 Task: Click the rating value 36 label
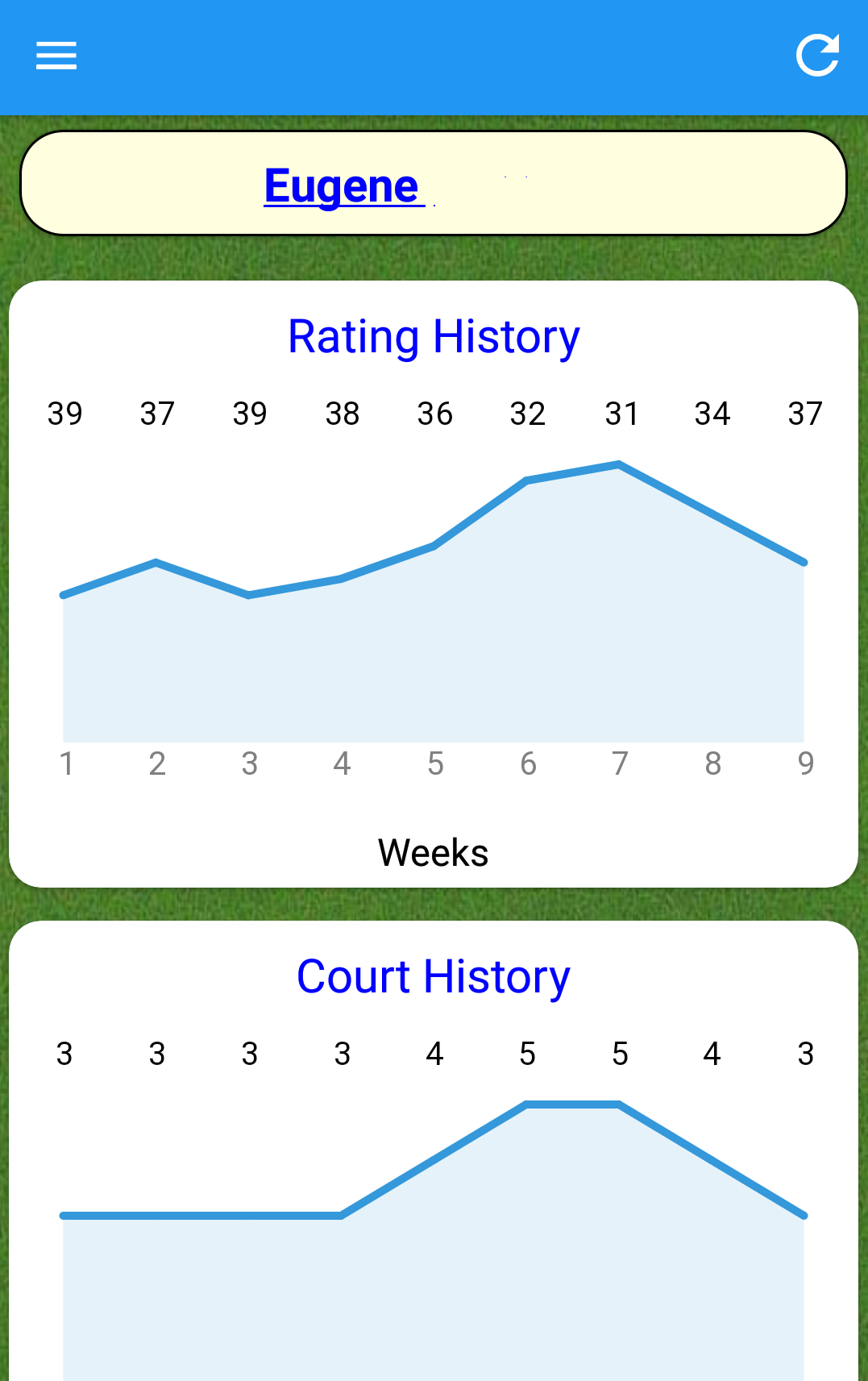click(x=434, y=414)
